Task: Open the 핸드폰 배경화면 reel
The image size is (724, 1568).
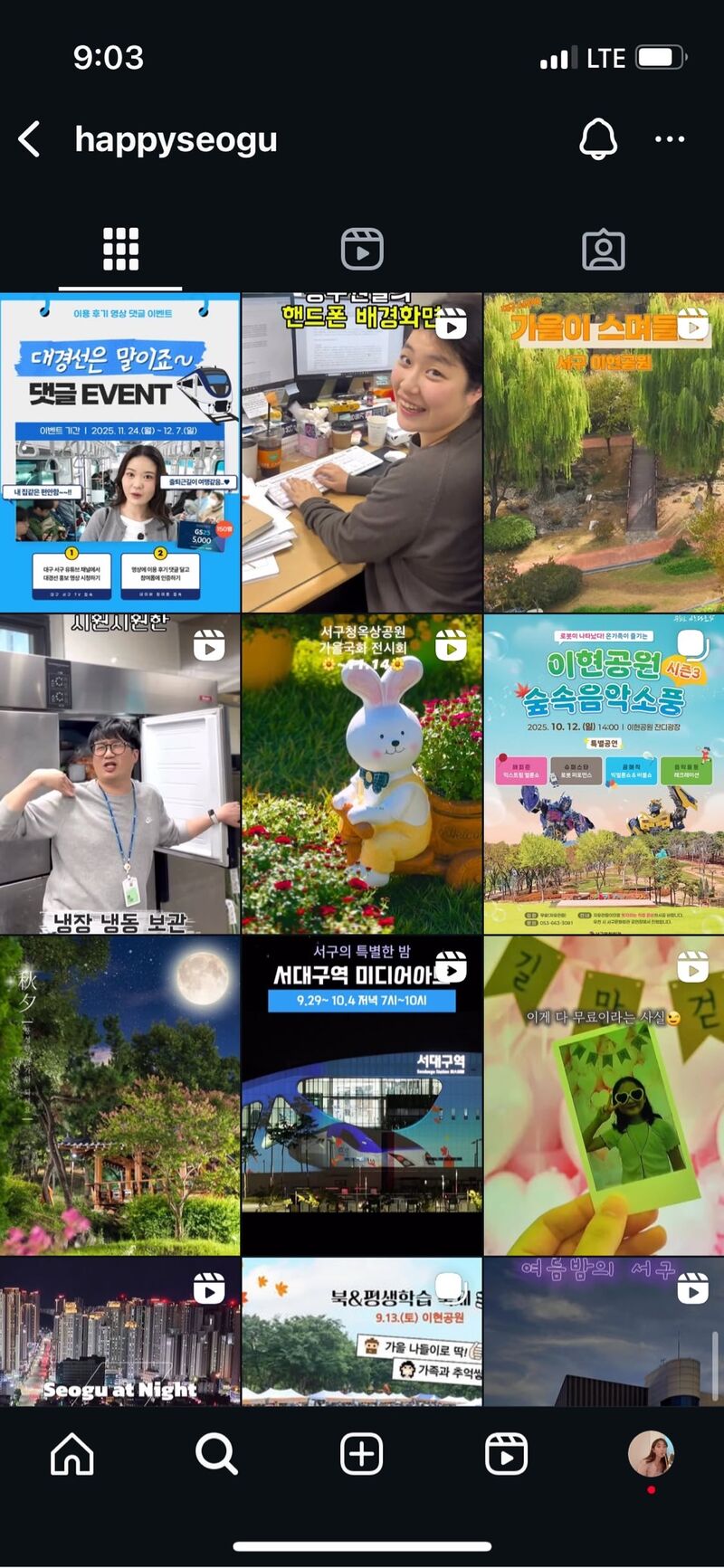Action: point(362,452)
